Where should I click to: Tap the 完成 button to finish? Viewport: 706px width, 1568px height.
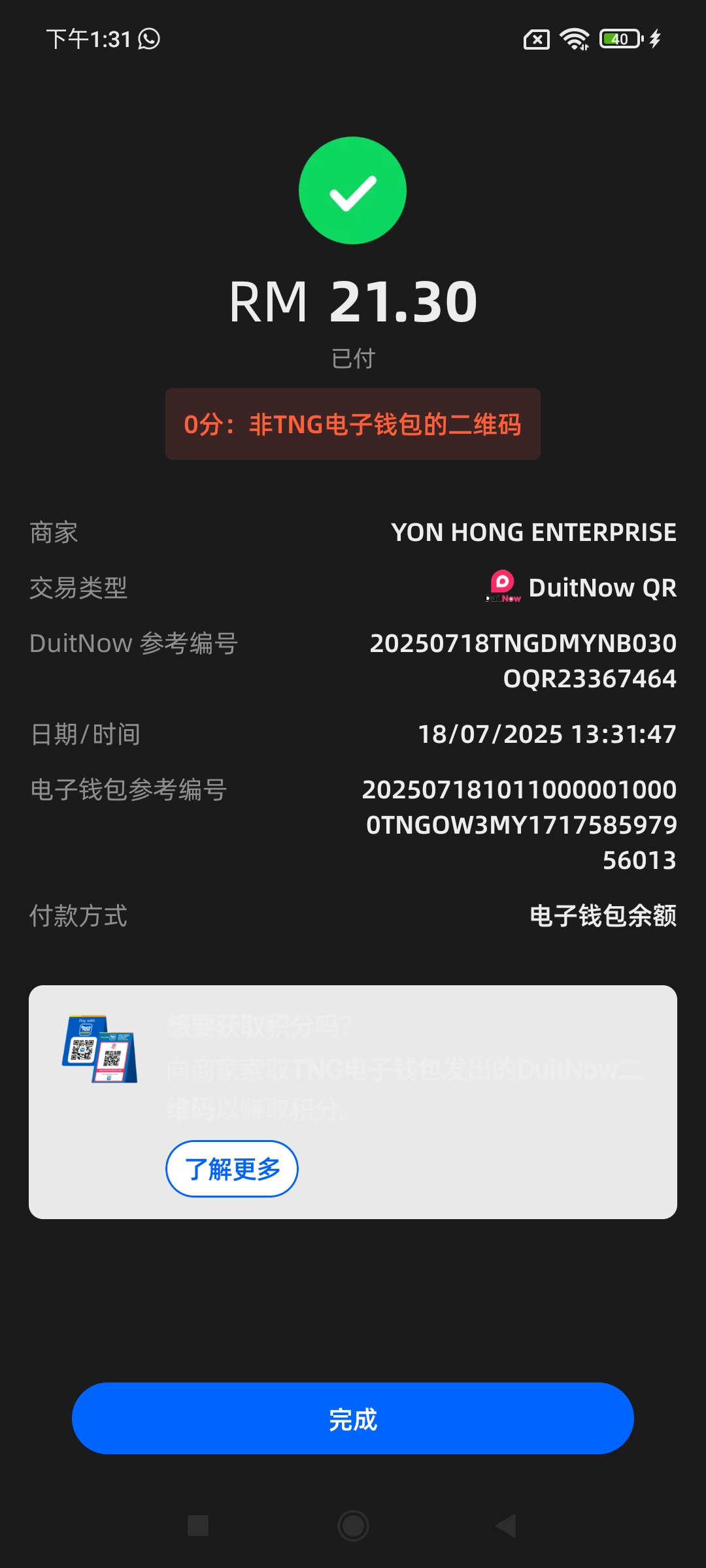[x=353, y=1418]
